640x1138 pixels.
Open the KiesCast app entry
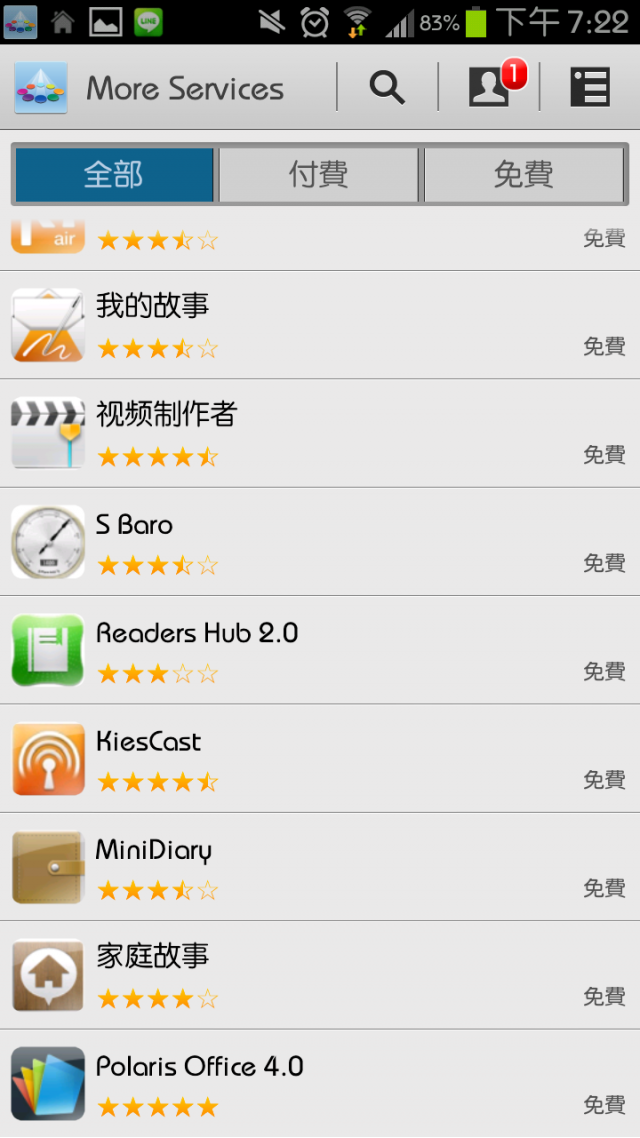point(320,758)
